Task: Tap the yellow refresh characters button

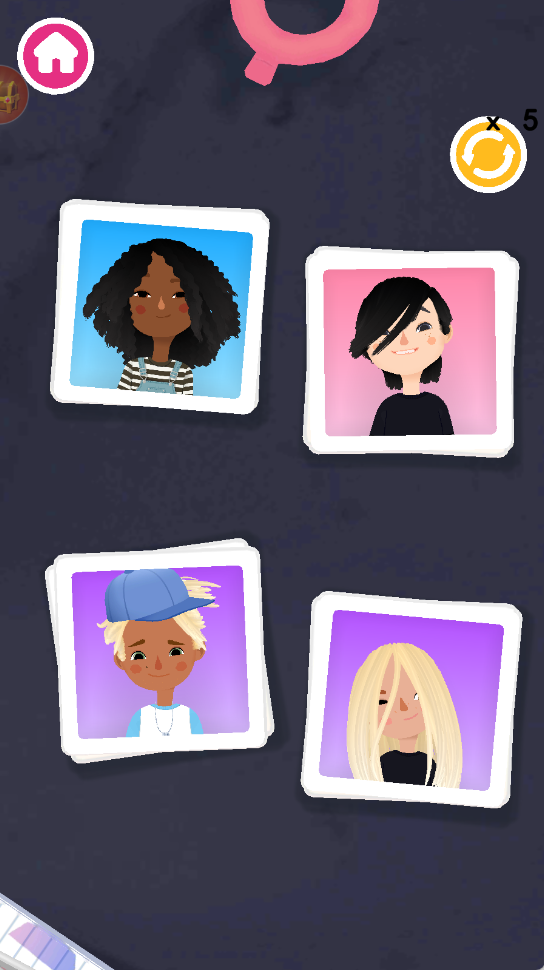Action: click(x=488, y=155)
